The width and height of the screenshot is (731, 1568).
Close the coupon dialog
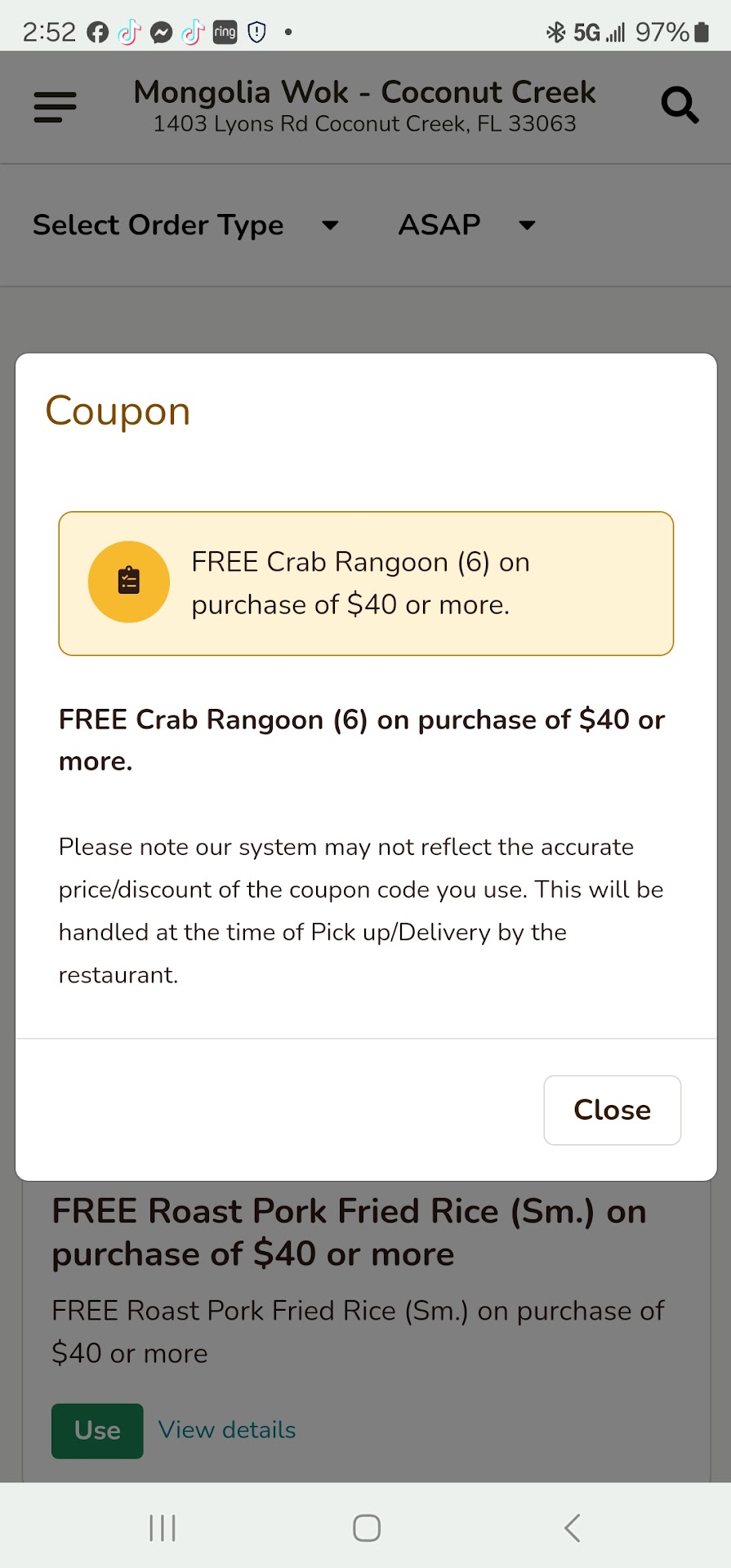pyautogui.click(x=612, y=1110)
